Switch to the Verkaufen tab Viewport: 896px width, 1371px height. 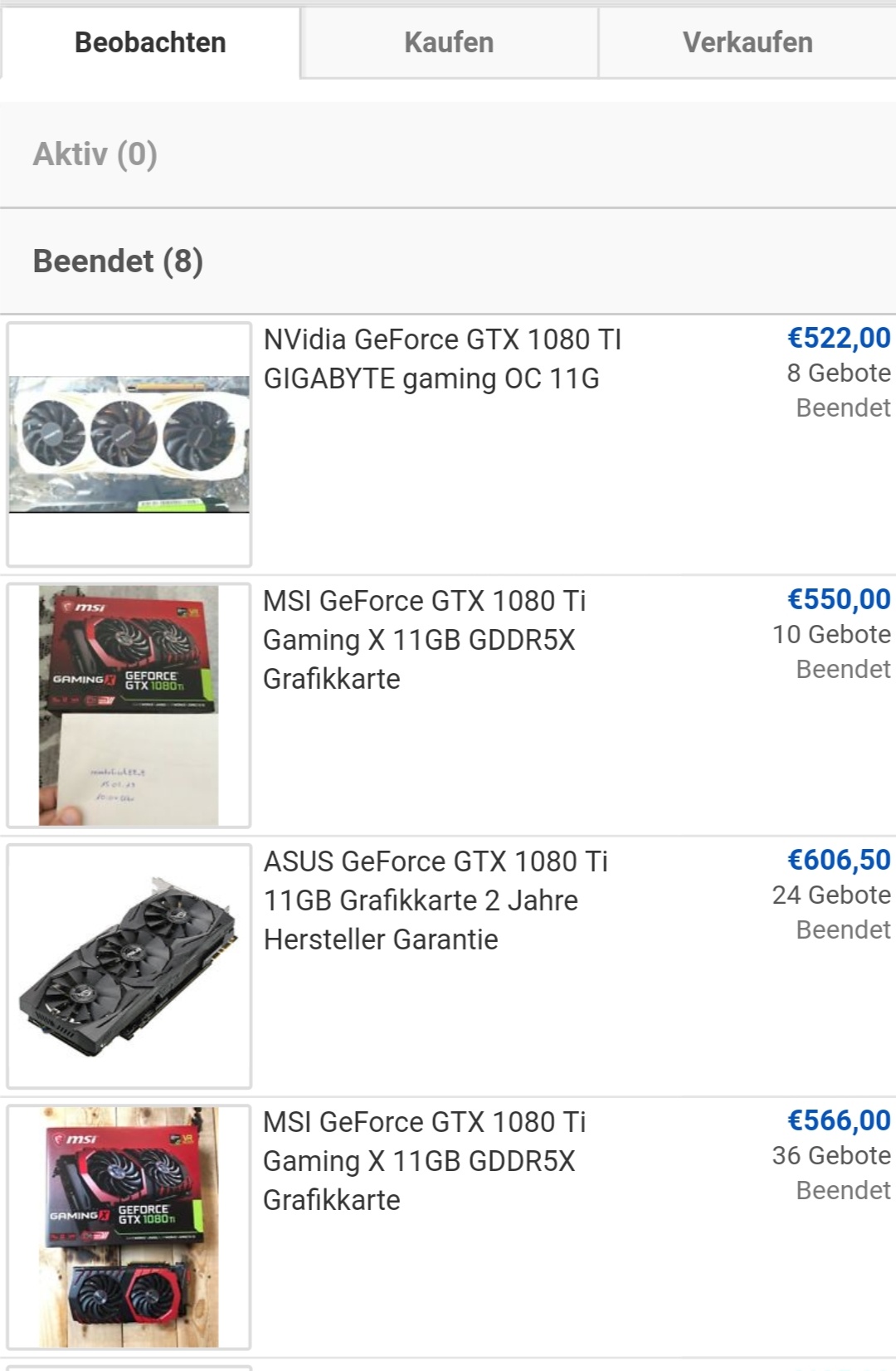click(747, 42)
